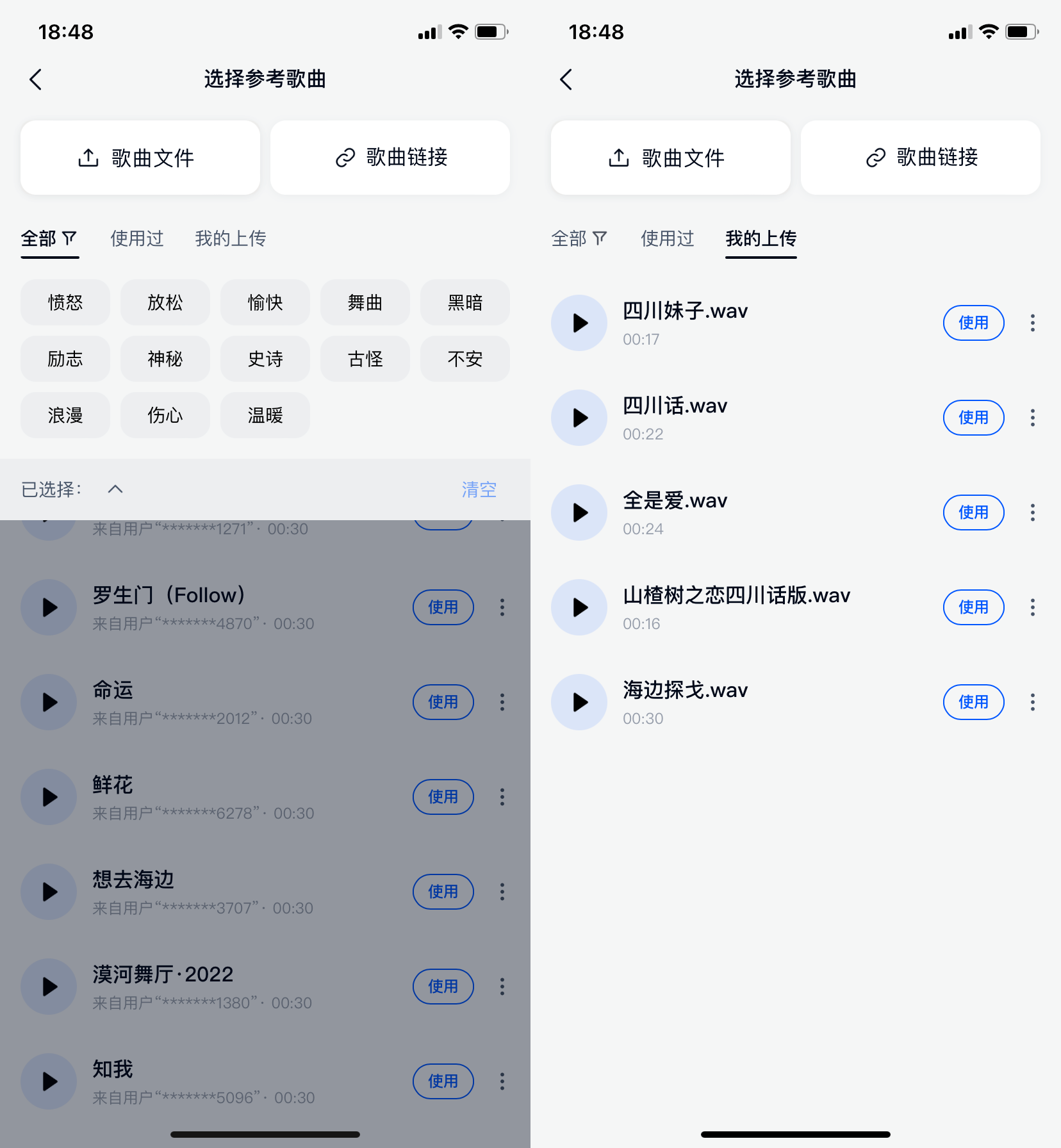Clear selected tags with 清空
1061x1148 pixels.
pyautogui.click(x=479, y=489)
